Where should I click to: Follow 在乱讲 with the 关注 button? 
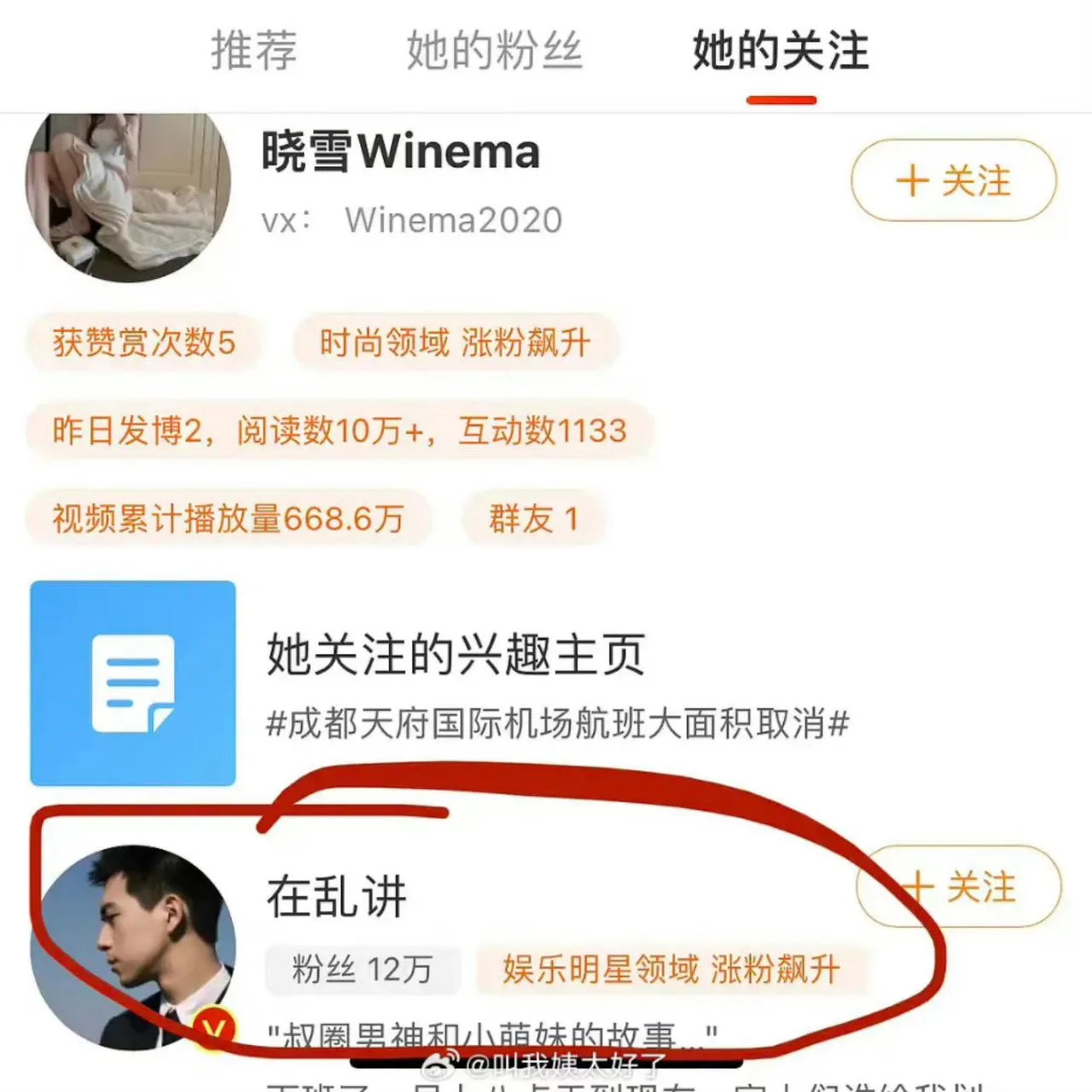[x=960, y=887]
